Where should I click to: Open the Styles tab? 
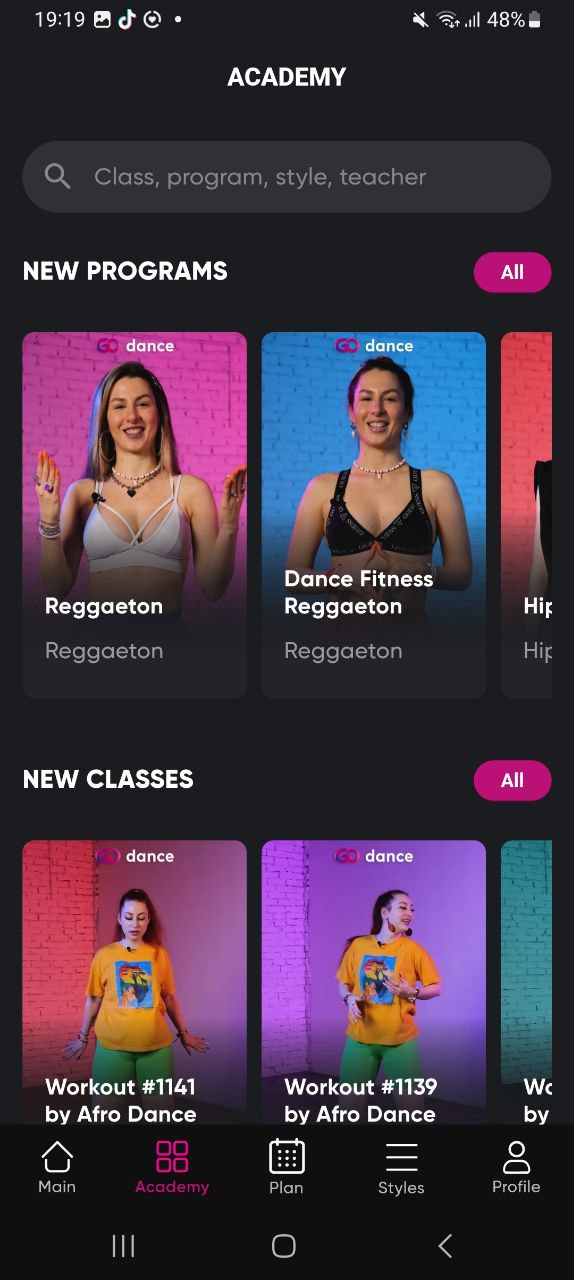(x=401, y=1167)
